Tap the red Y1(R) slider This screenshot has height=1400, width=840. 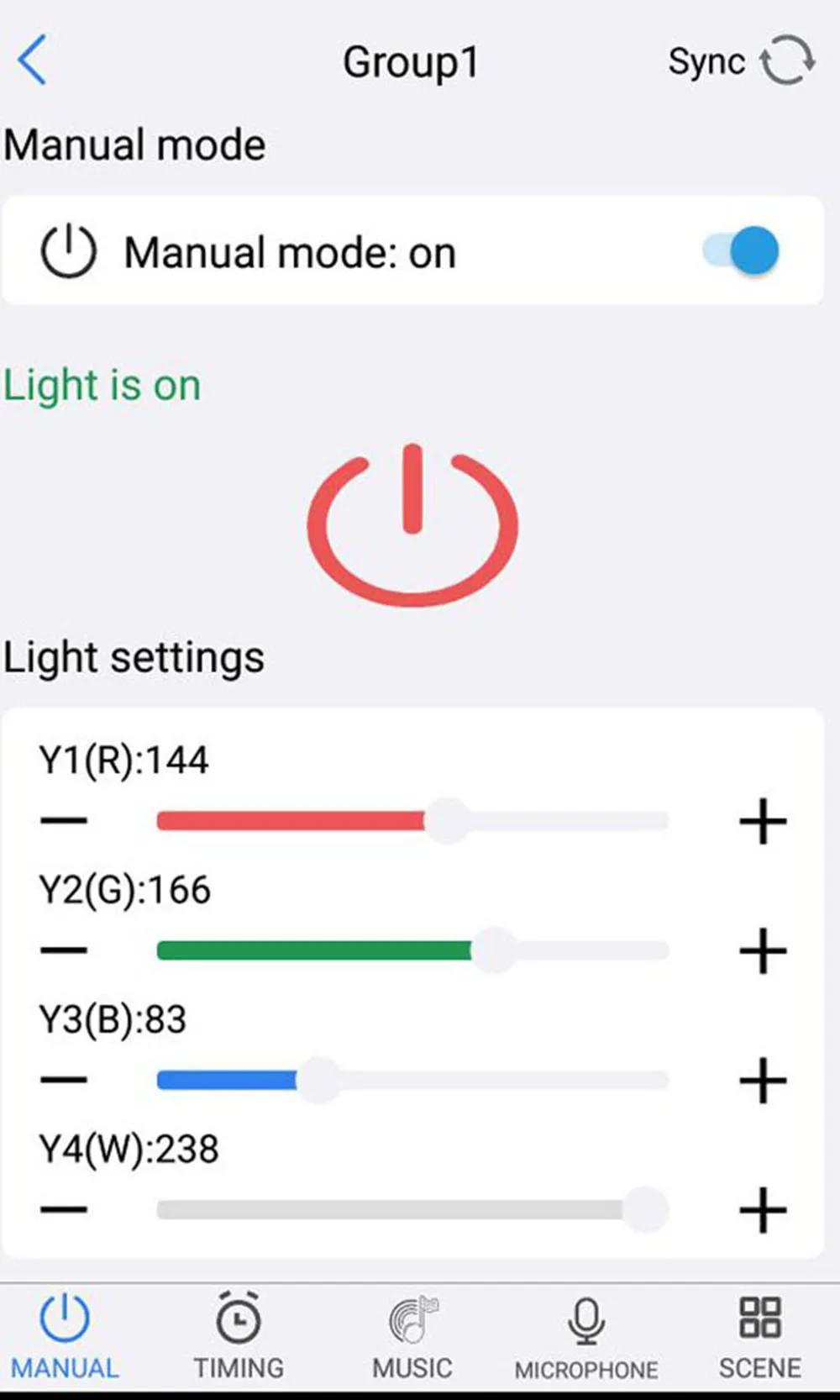click(412, 821)
